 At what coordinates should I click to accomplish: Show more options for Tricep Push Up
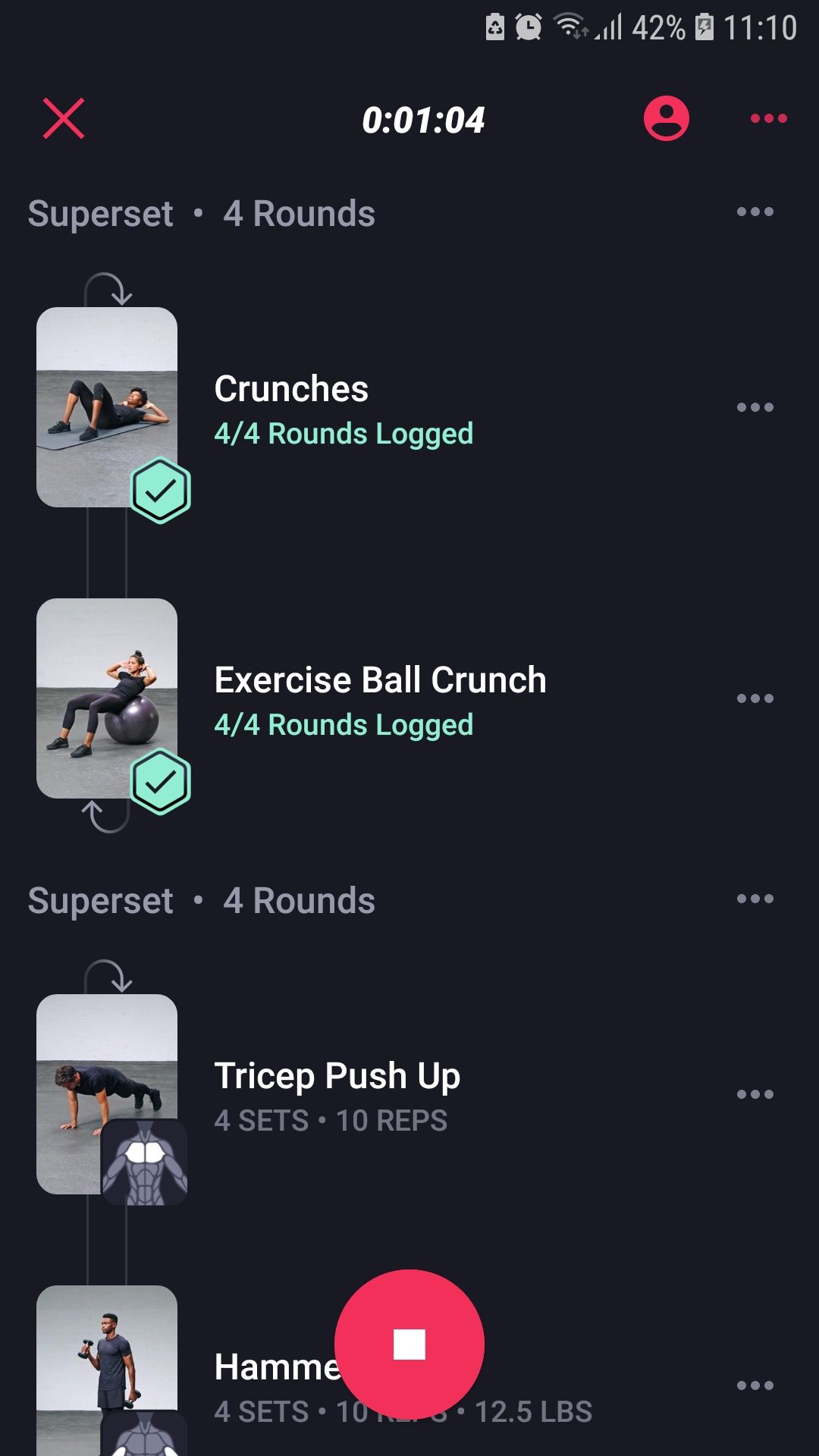[x=755, y=1094]
